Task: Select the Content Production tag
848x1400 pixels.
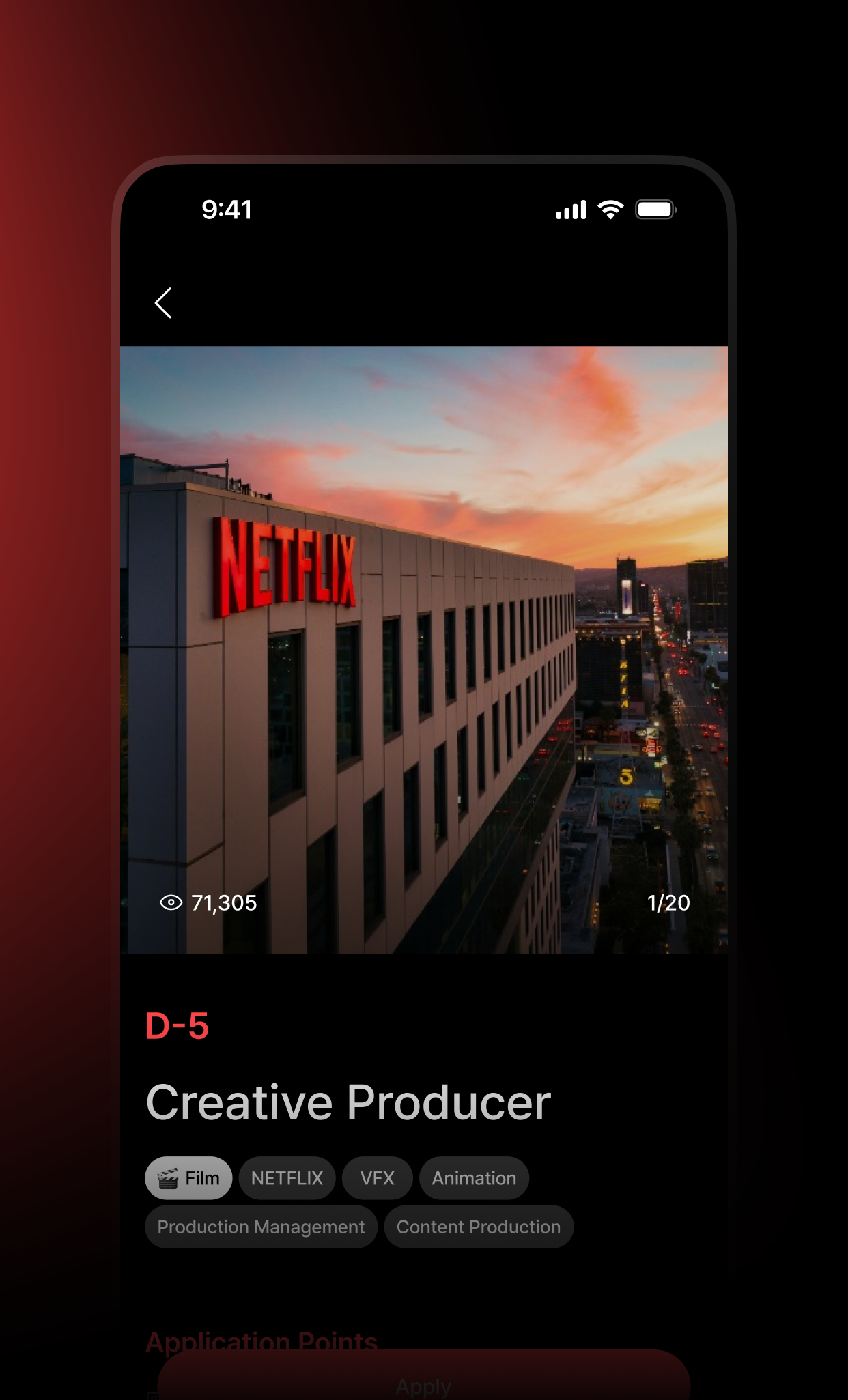Action: point(479,1226)
